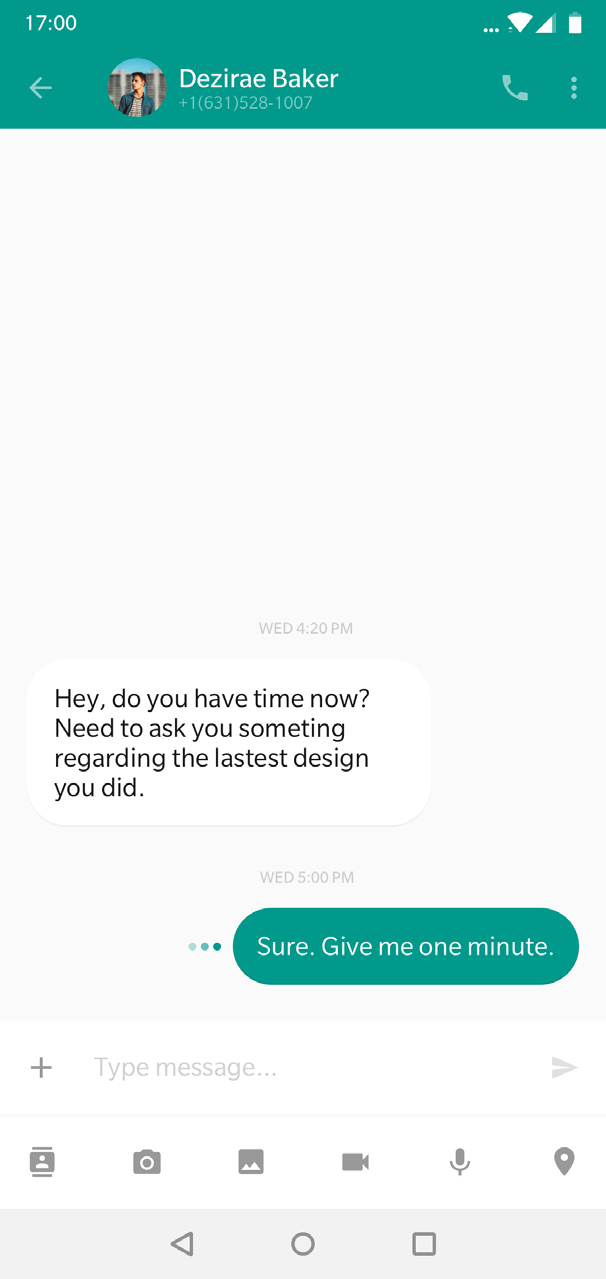Image resolution: width=606 pixels, height=1279 pixels.
Task: Attach an image from gallery
Action: (251, 1162)
